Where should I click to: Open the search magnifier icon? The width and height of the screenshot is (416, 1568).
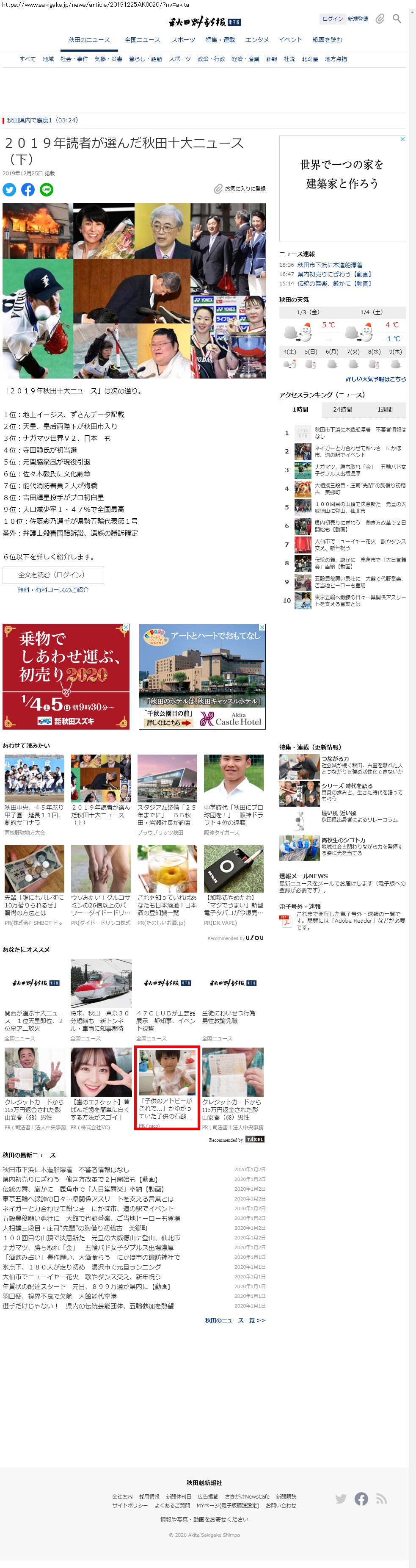pos(397,19)
